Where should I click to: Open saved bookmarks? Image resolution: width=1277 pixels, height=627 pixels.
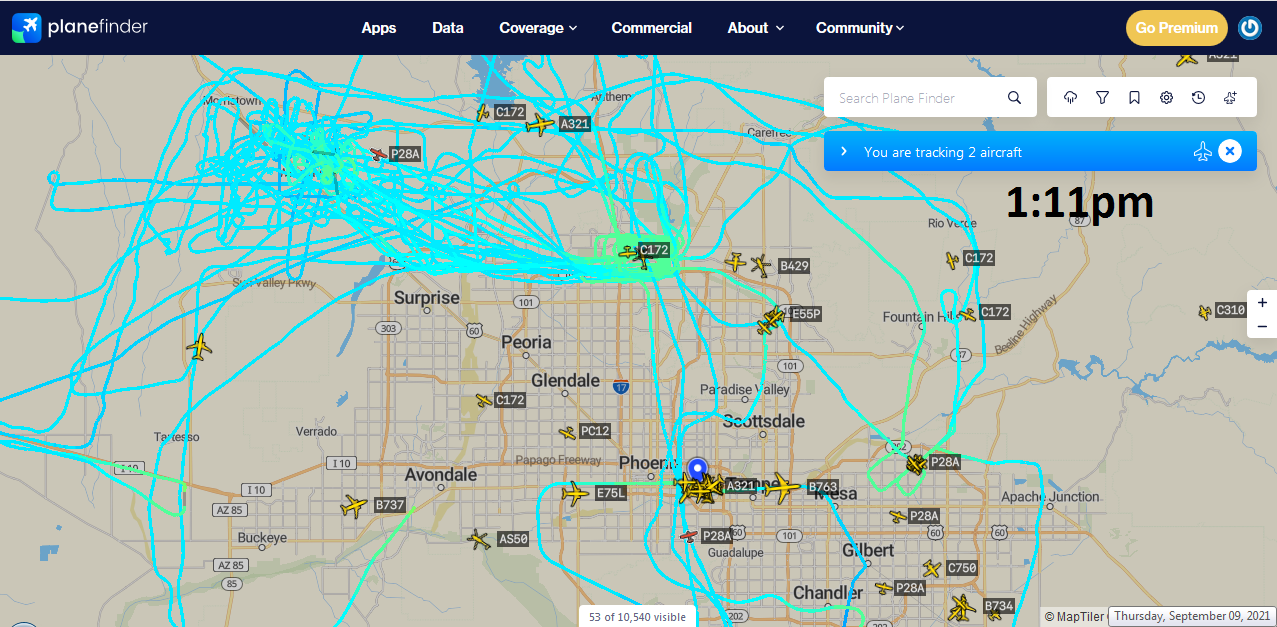coord(1134,98)
